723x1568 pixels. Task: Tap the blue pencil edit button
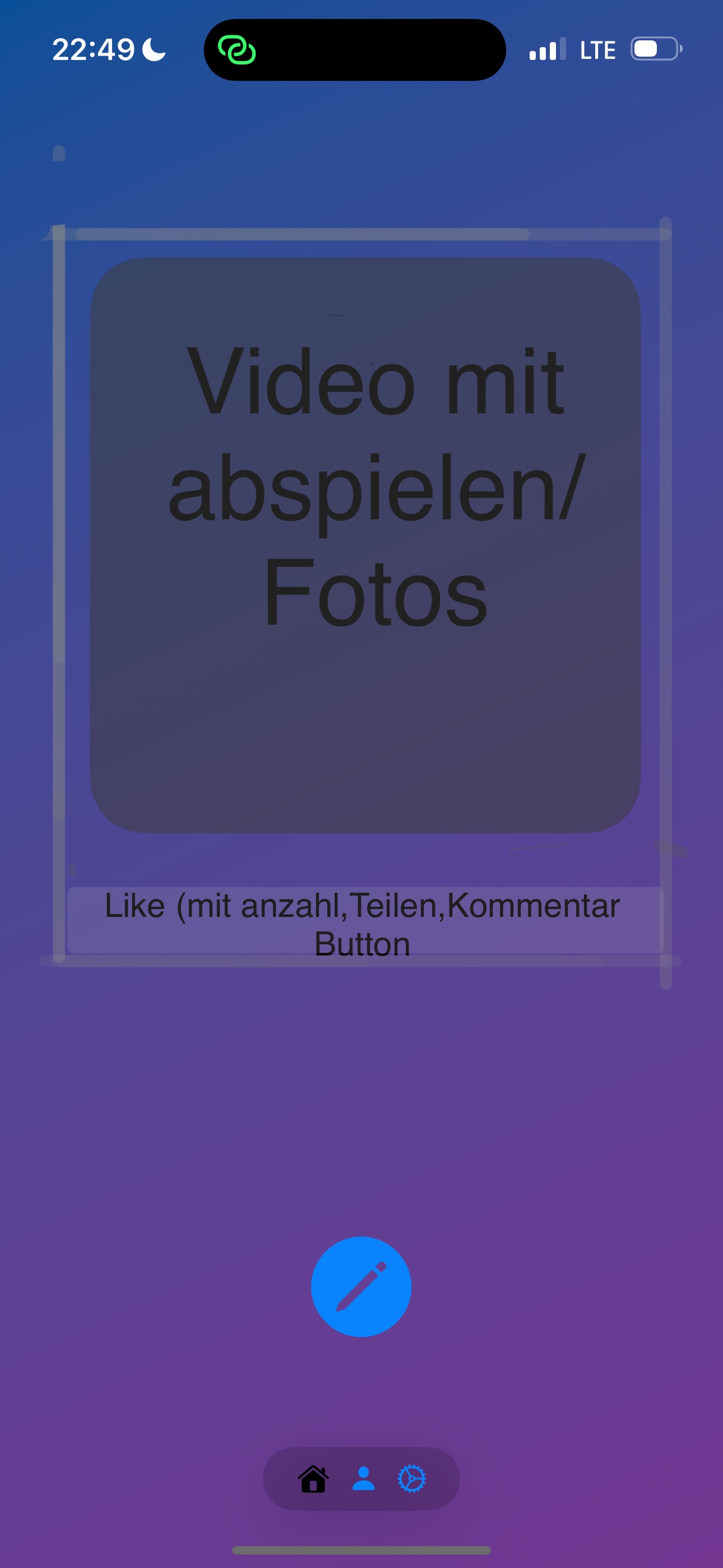361,1286
